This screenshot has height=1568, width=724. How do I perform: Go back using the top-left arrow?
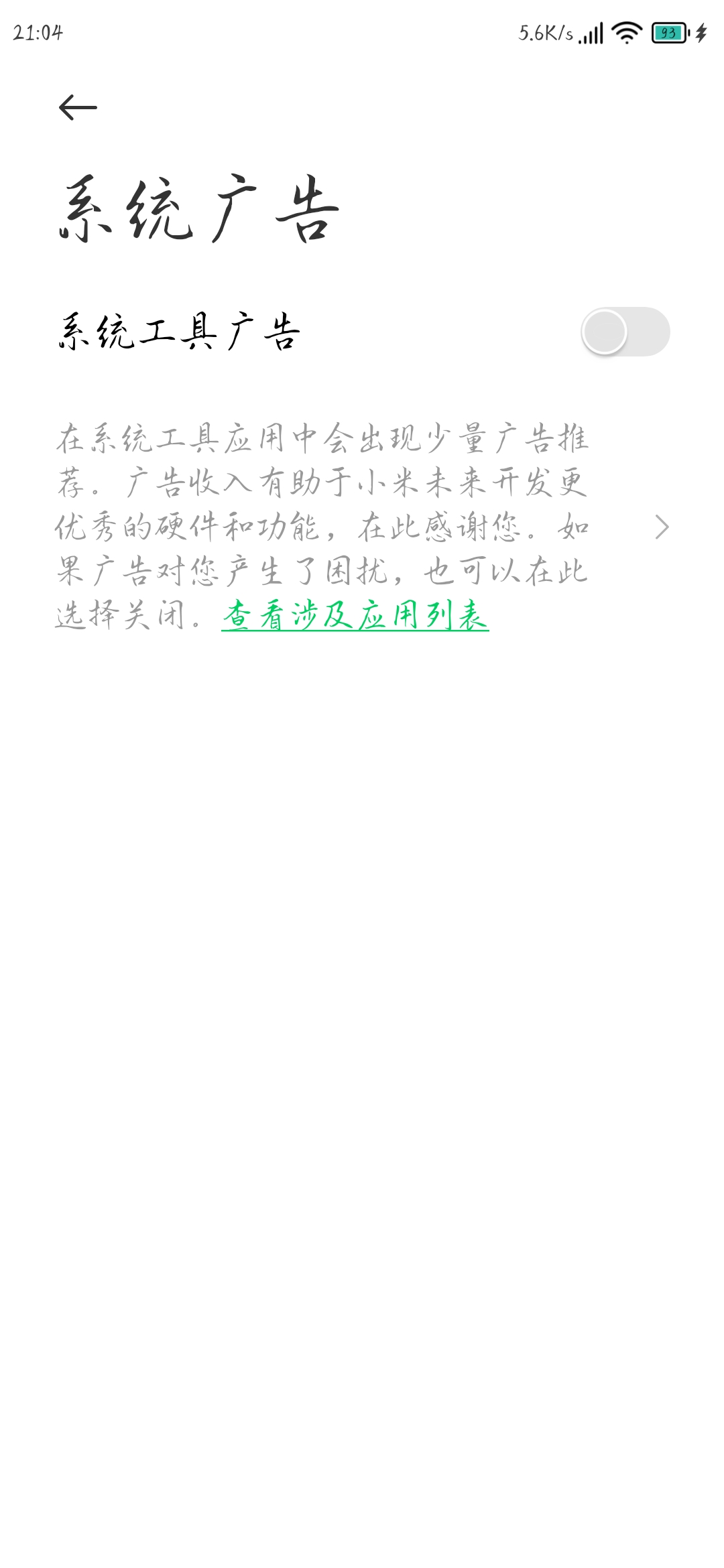coord(78,107)
